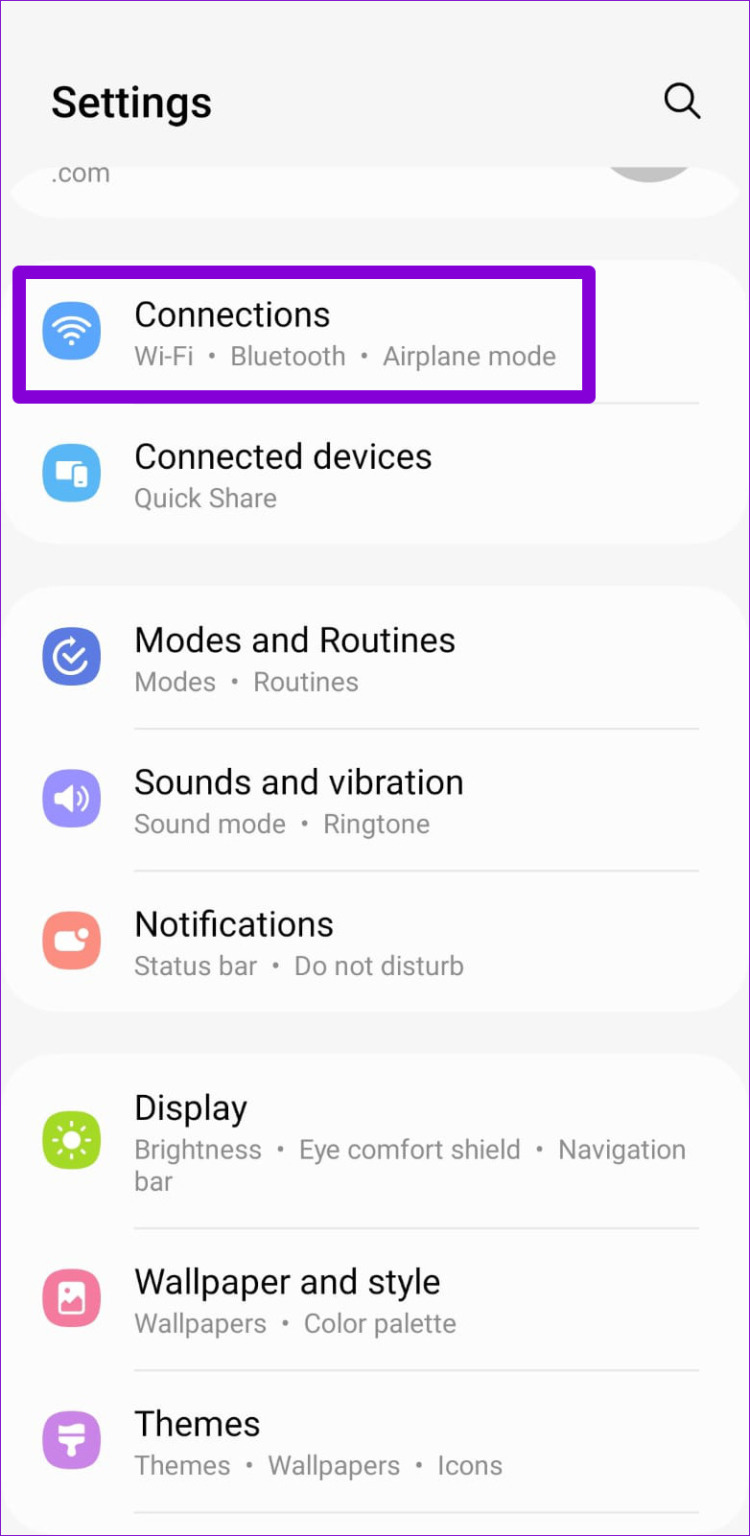Open the Themes settings page
Viewport: 750px width, 1536px height.
(x=300, y=1440)
